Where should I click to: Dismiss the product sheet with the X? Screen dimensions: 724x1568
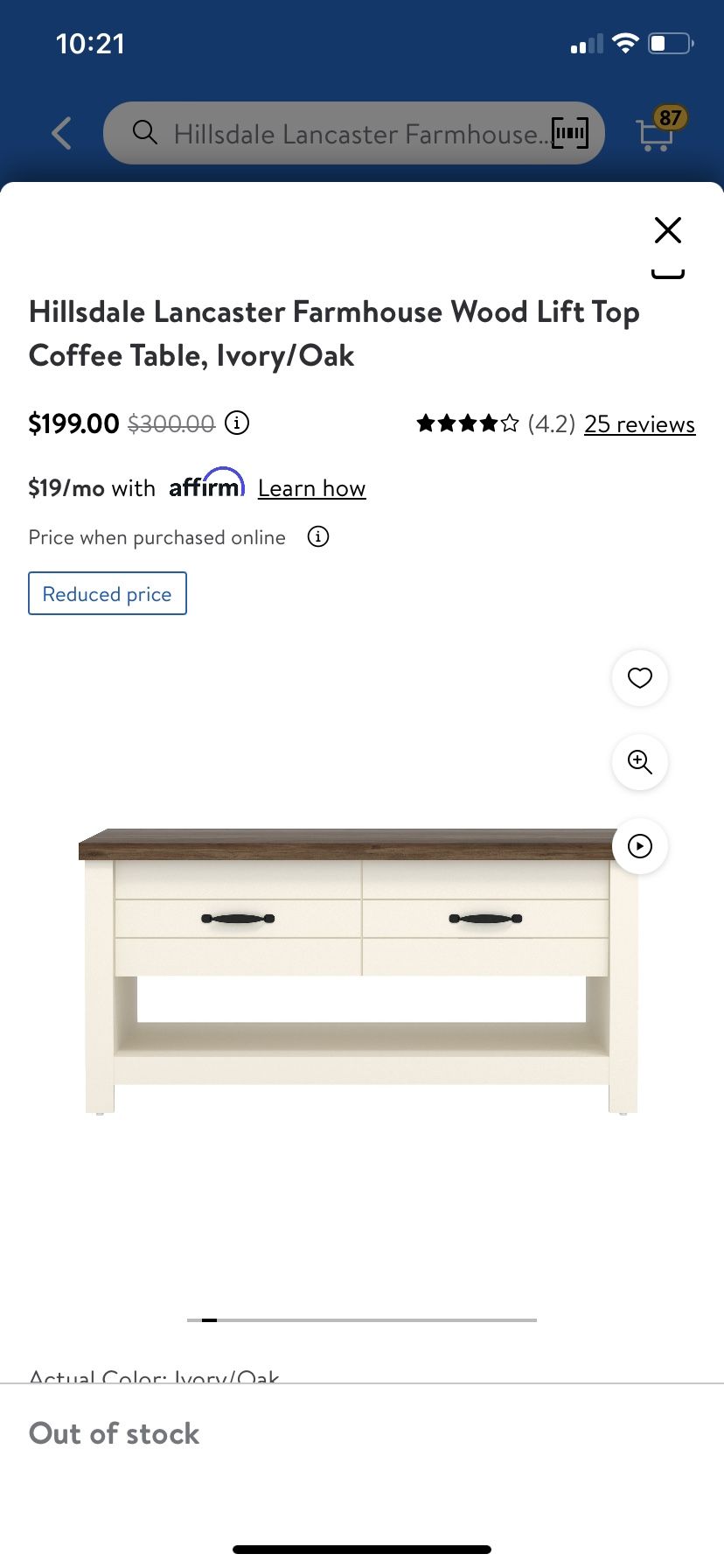pyautogui.click(x=667, y=230)
